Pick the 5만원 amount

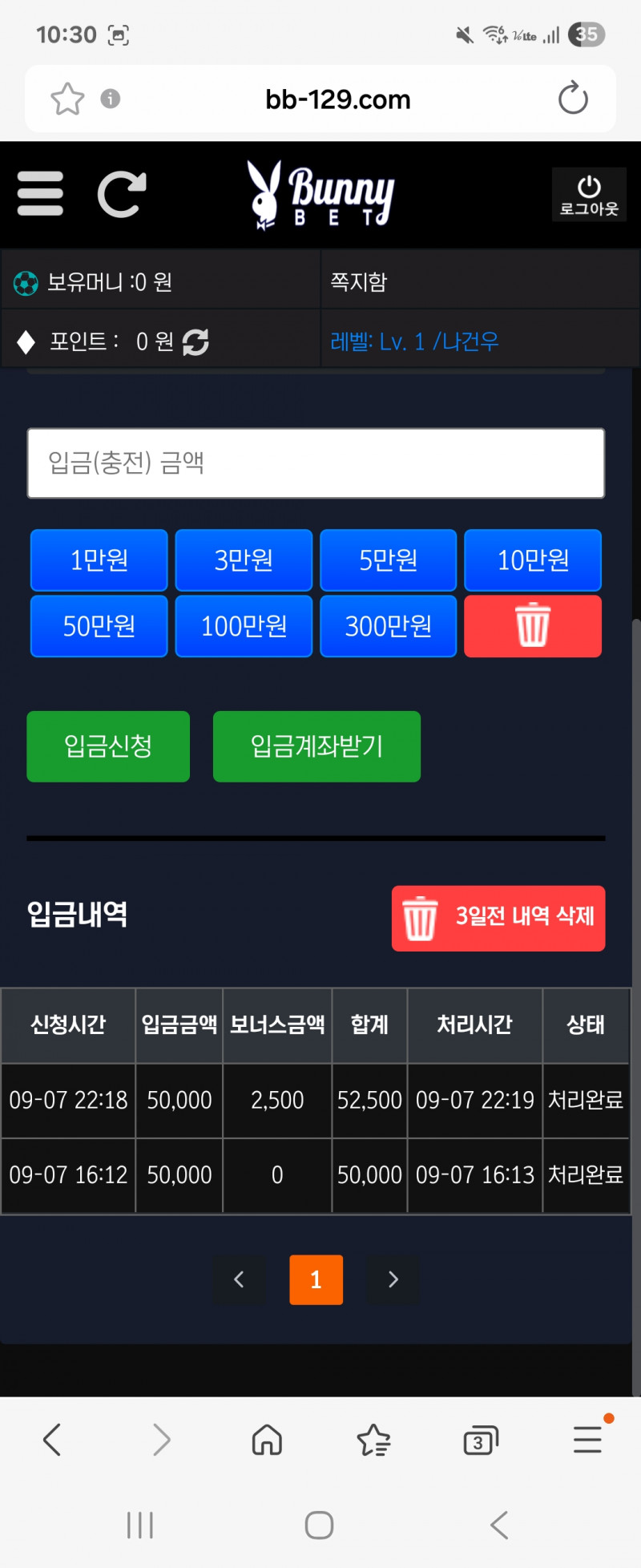[x=389, y=560]
